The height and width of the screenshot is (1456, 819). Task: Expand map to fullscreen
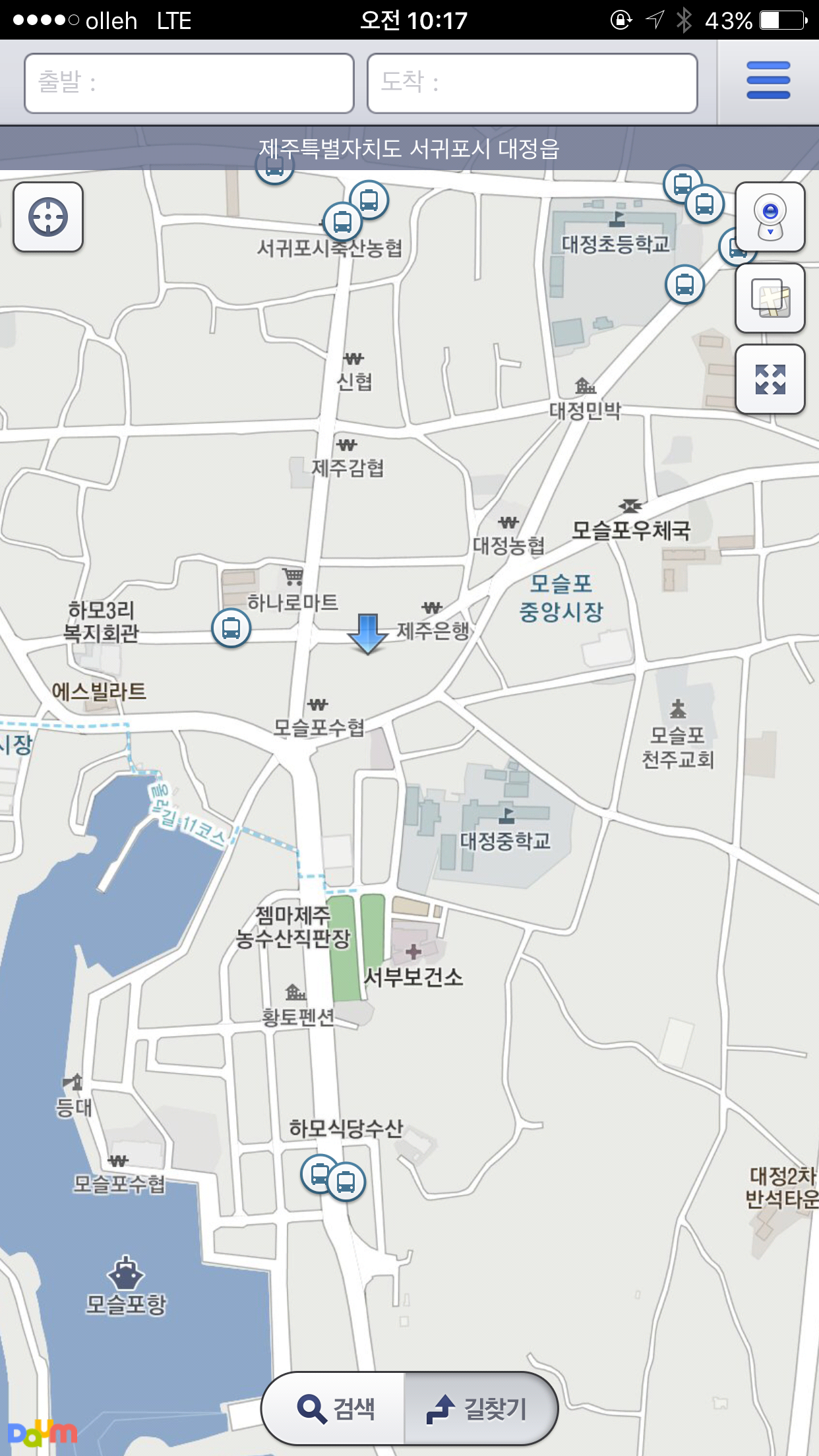[x=770, y=379]
